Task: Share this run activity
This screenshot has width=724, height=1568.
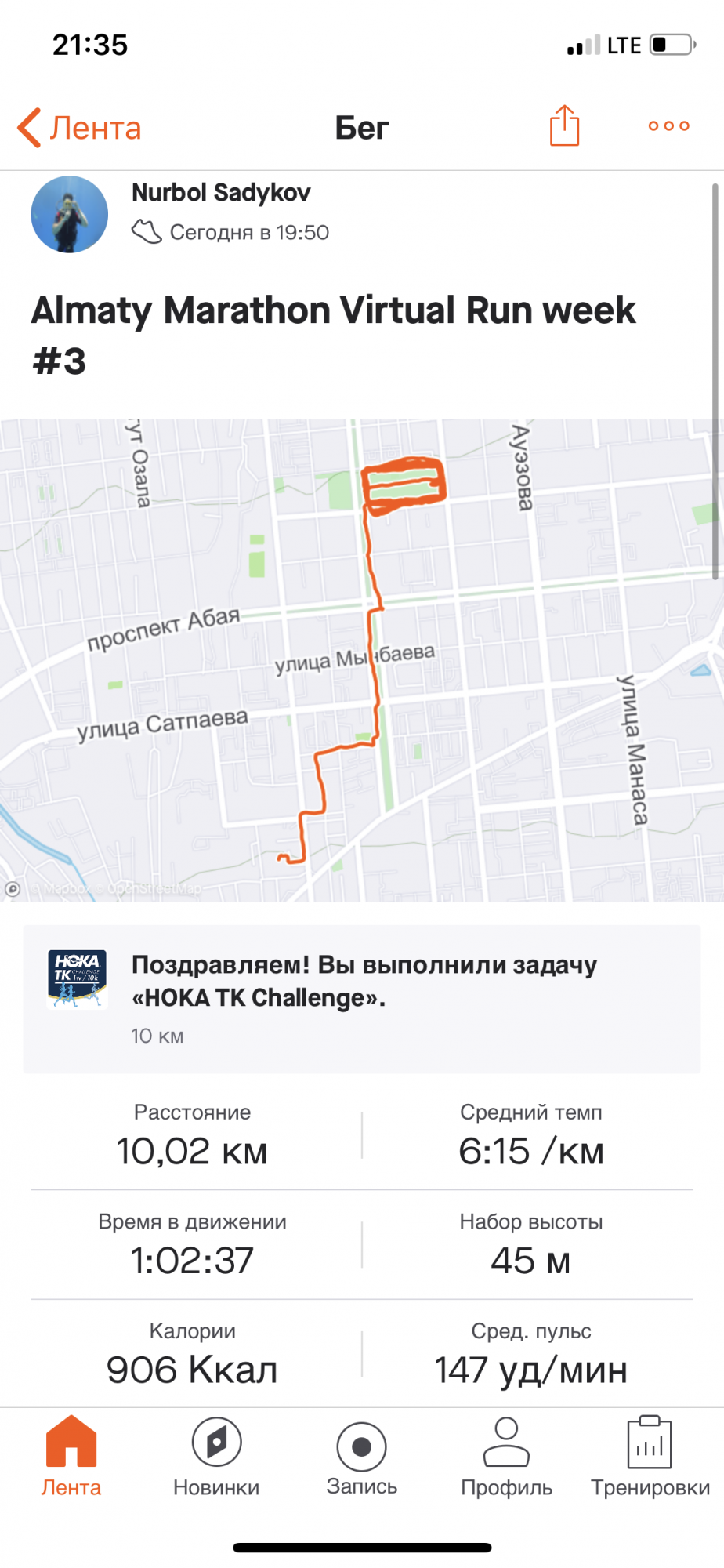Action: click(564, 125)
